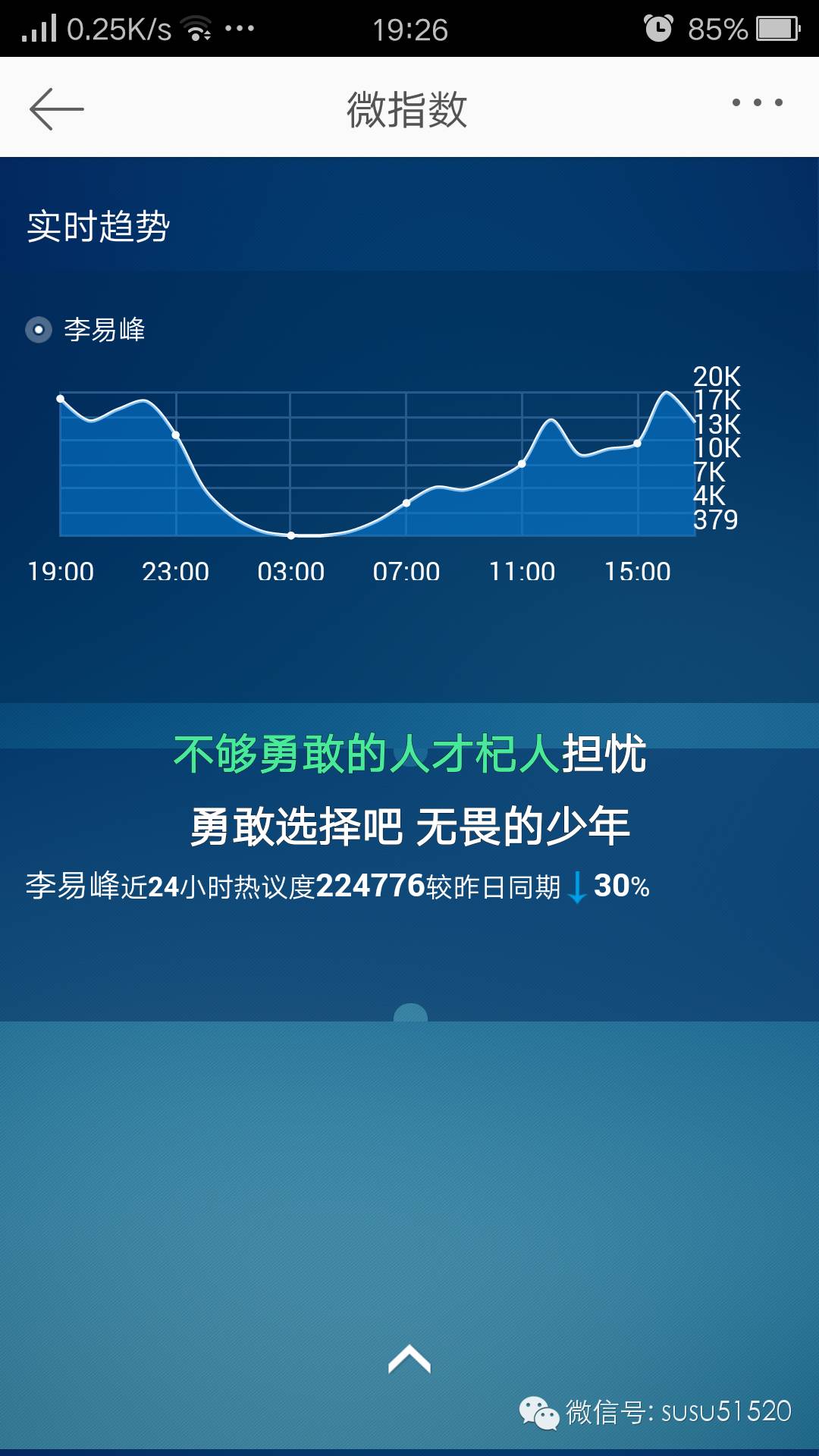
Task: Expand the panel with the up chevron
Action: click(x=409, y=1359)
